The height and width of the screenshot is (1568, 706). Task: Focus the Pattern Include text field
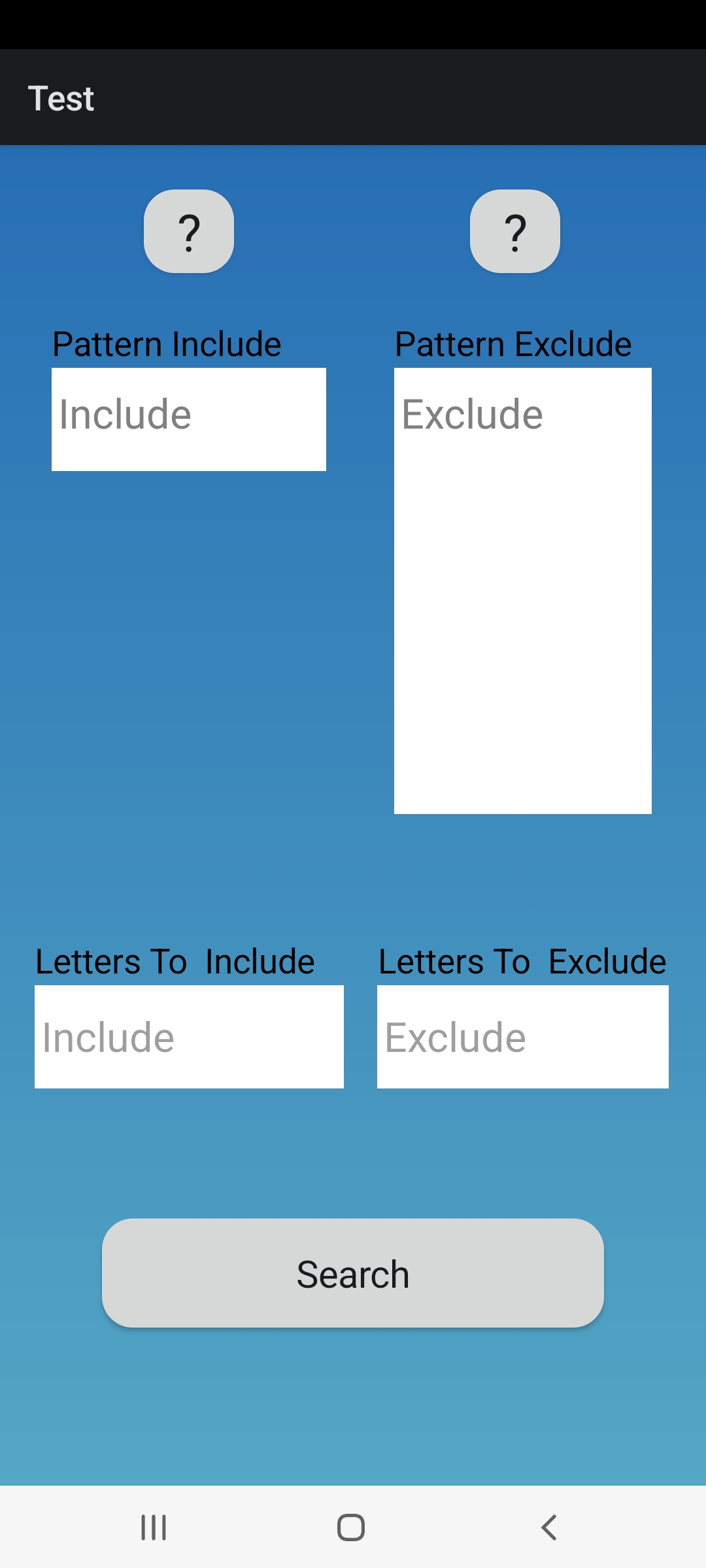coord(189,419)
